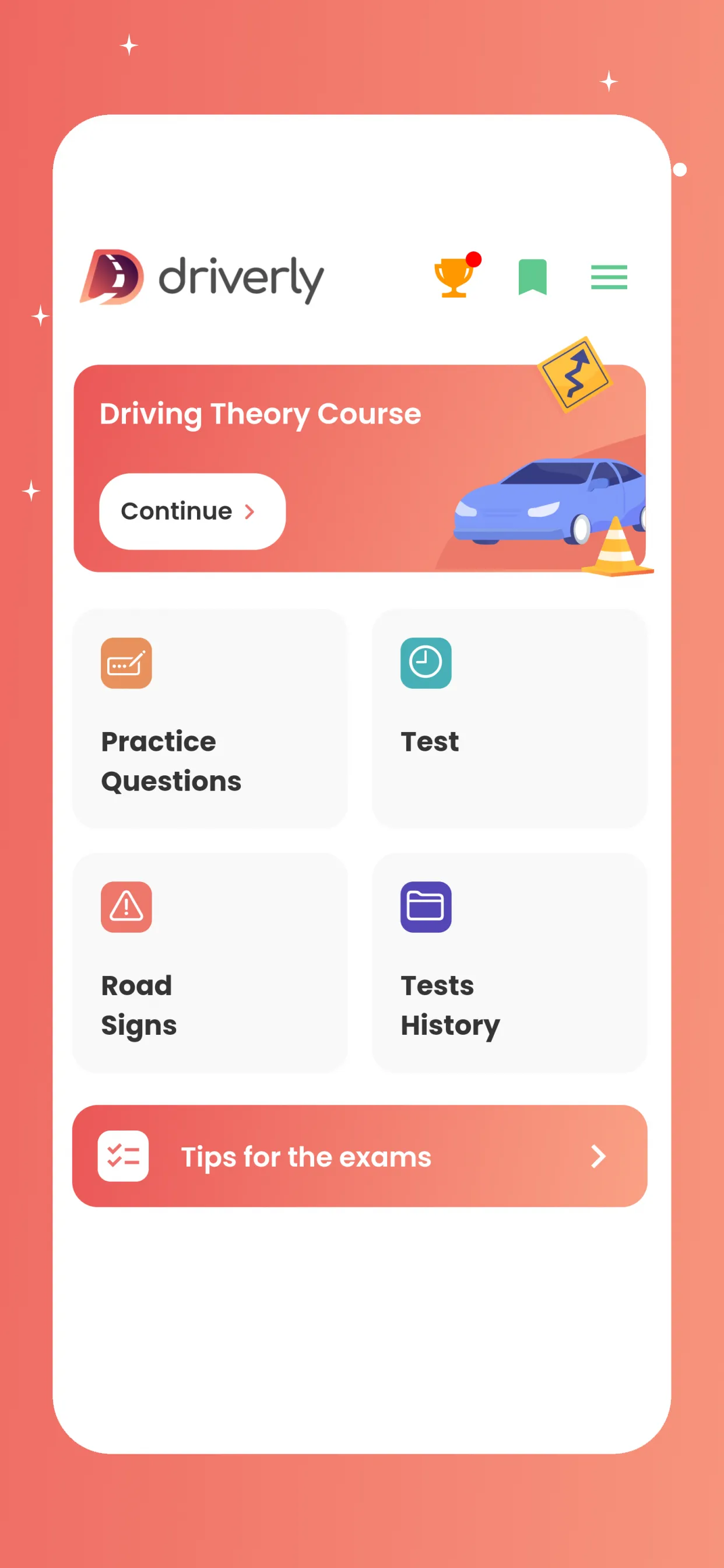Expand the Continue button chevron

pos(250,512)
